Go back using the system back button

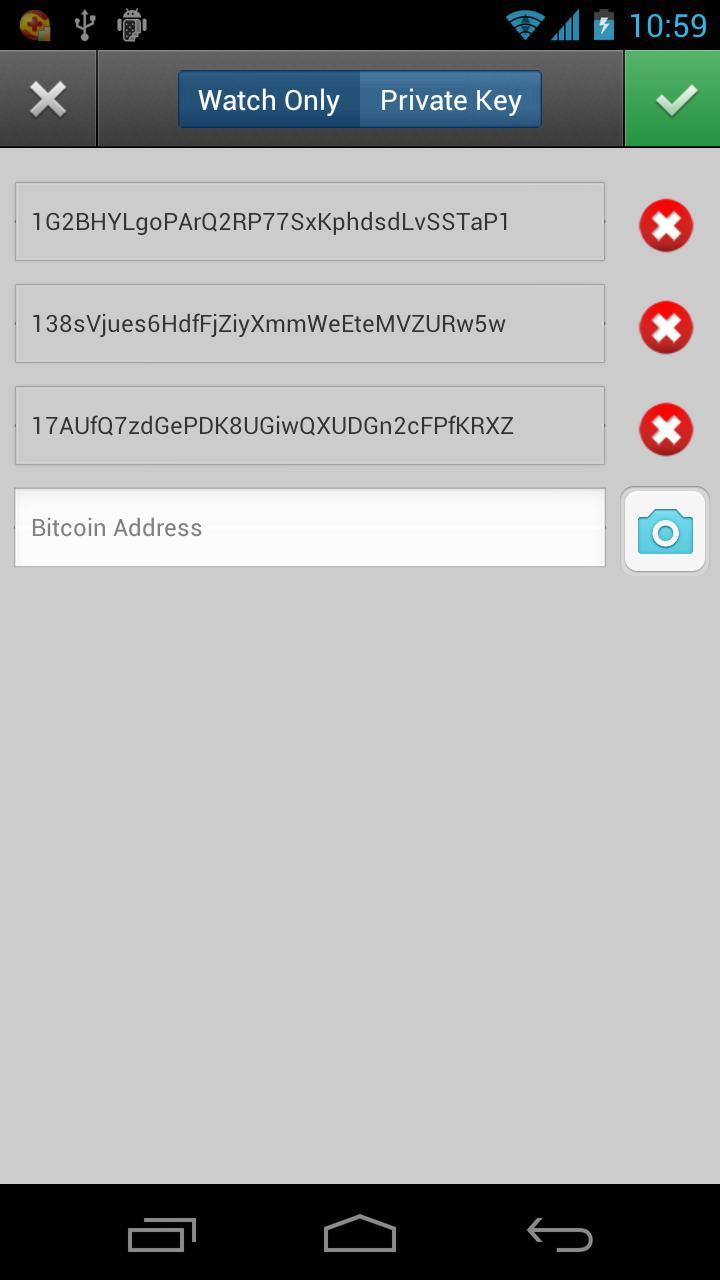560,1235
